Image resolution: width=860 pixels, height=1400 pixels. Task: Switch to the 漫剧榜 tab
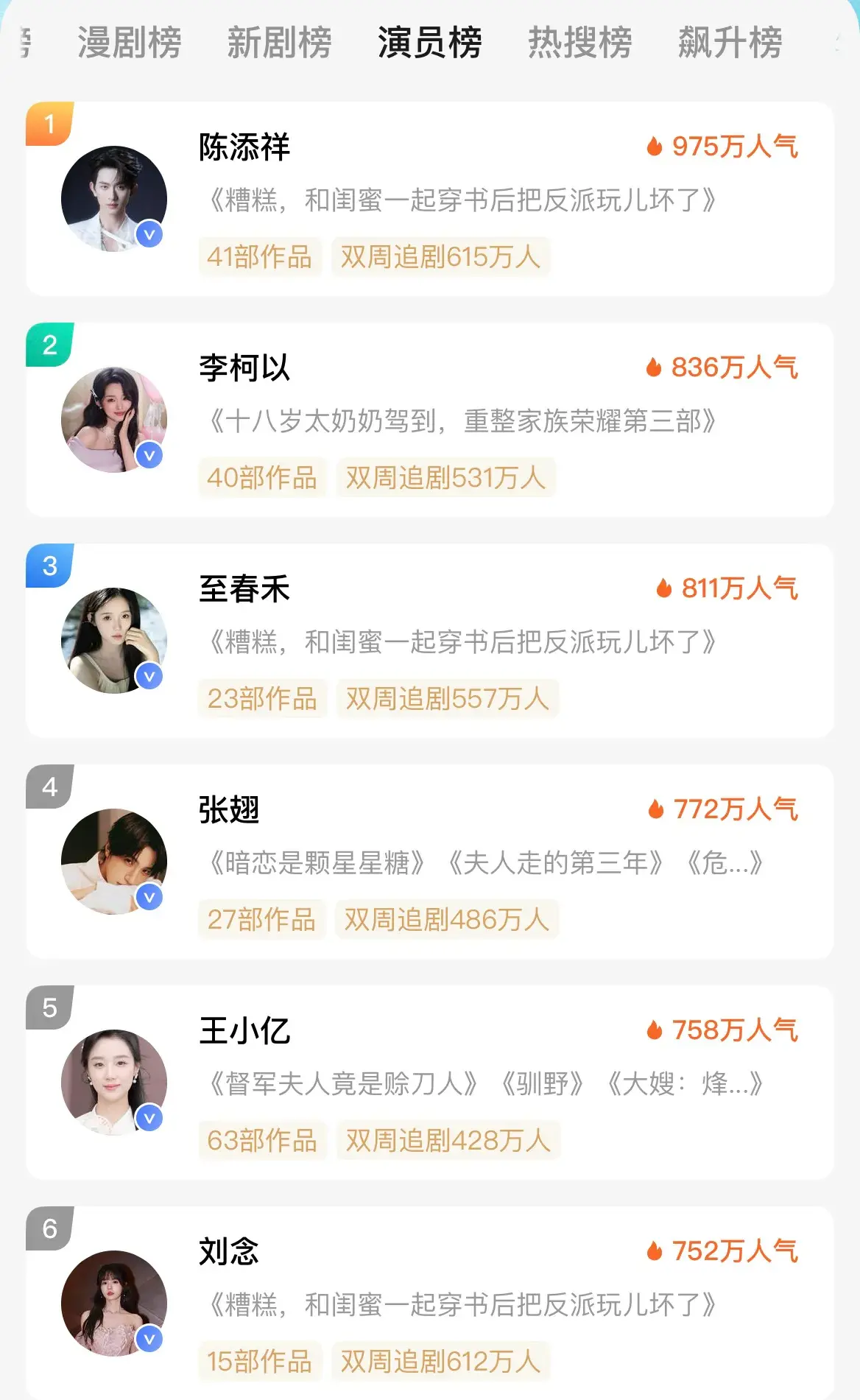130,42
